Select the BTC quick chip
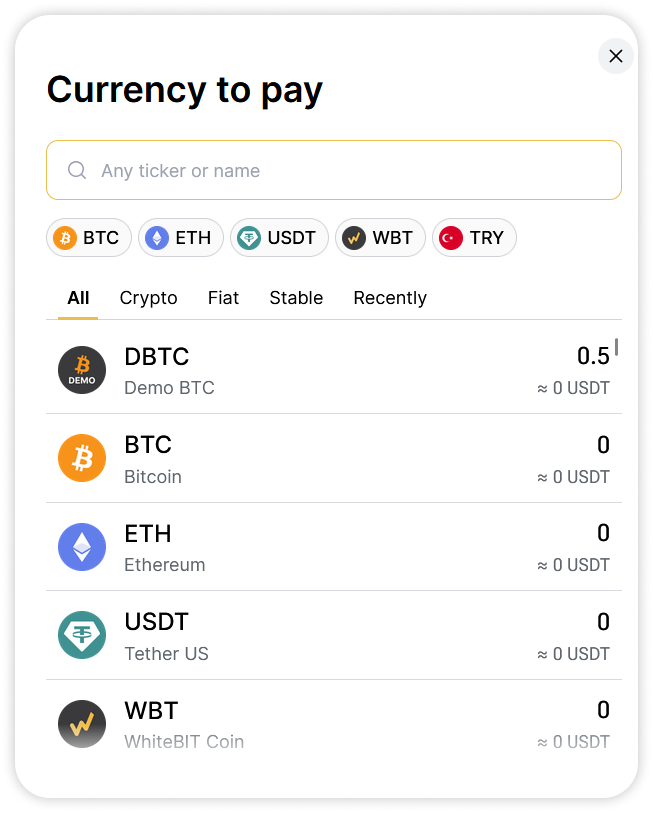653x813 pixels. [x=88, y=238]
